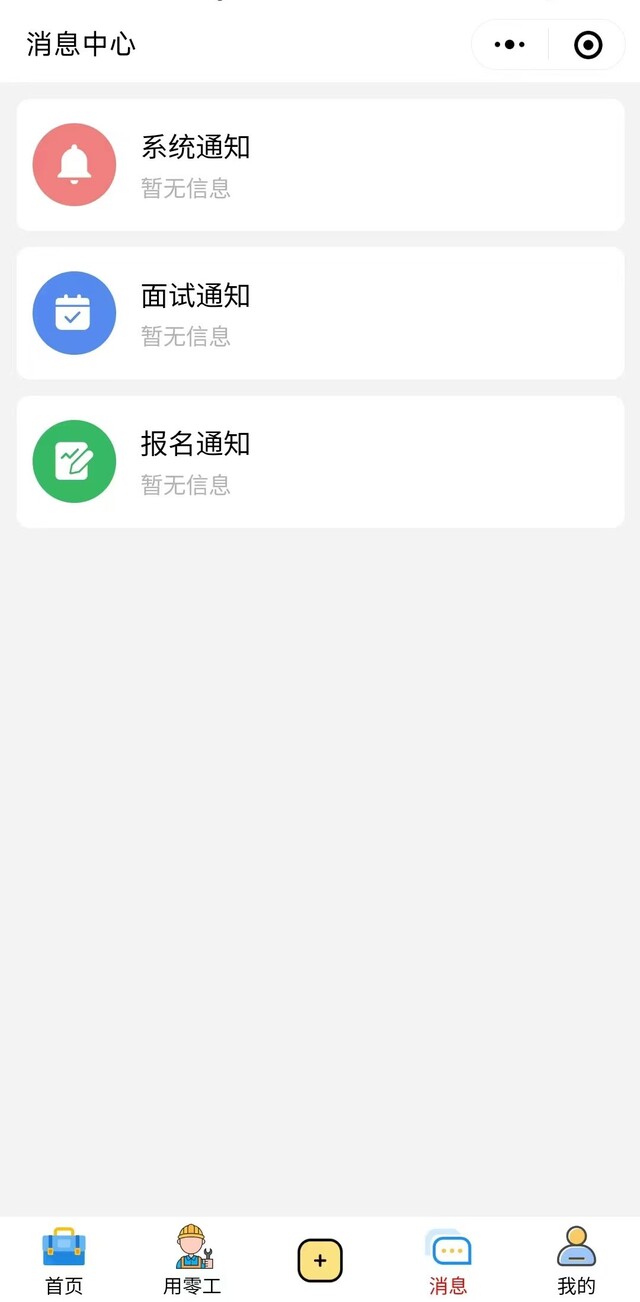
Task: Close the mini program with the circle icon
Action: point(588,45)
